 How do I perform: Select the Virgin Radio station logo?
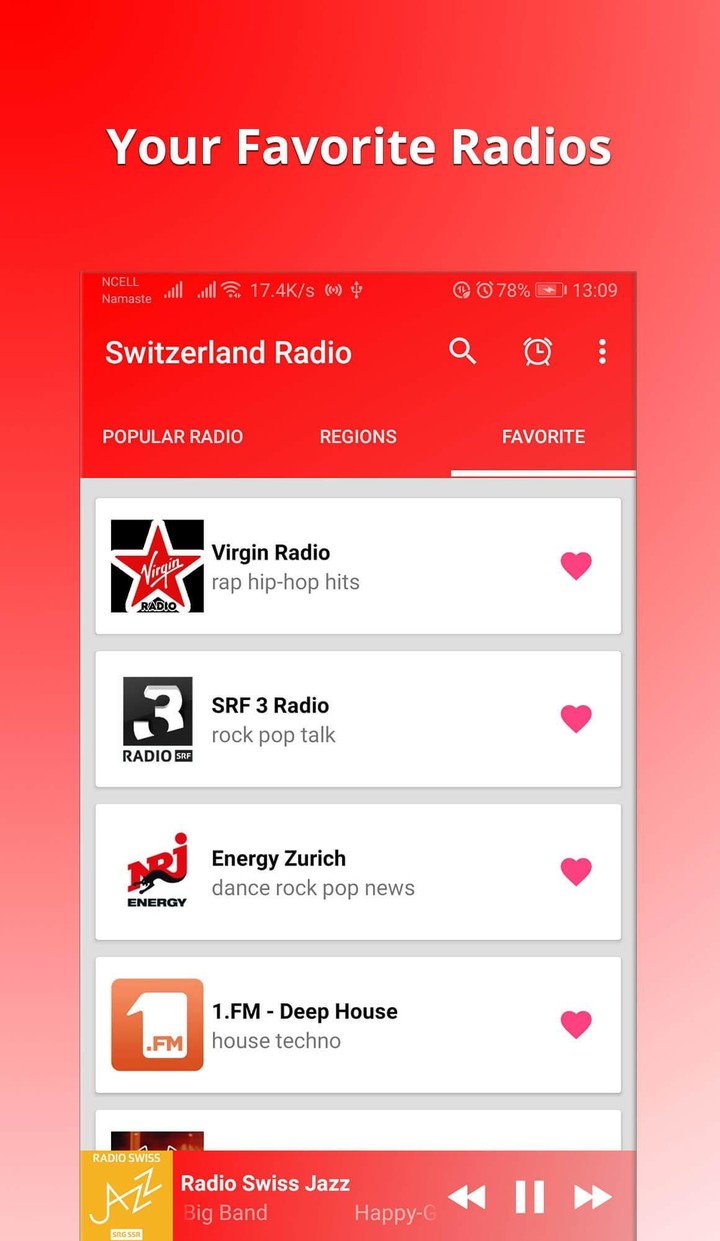pos(157,565)
